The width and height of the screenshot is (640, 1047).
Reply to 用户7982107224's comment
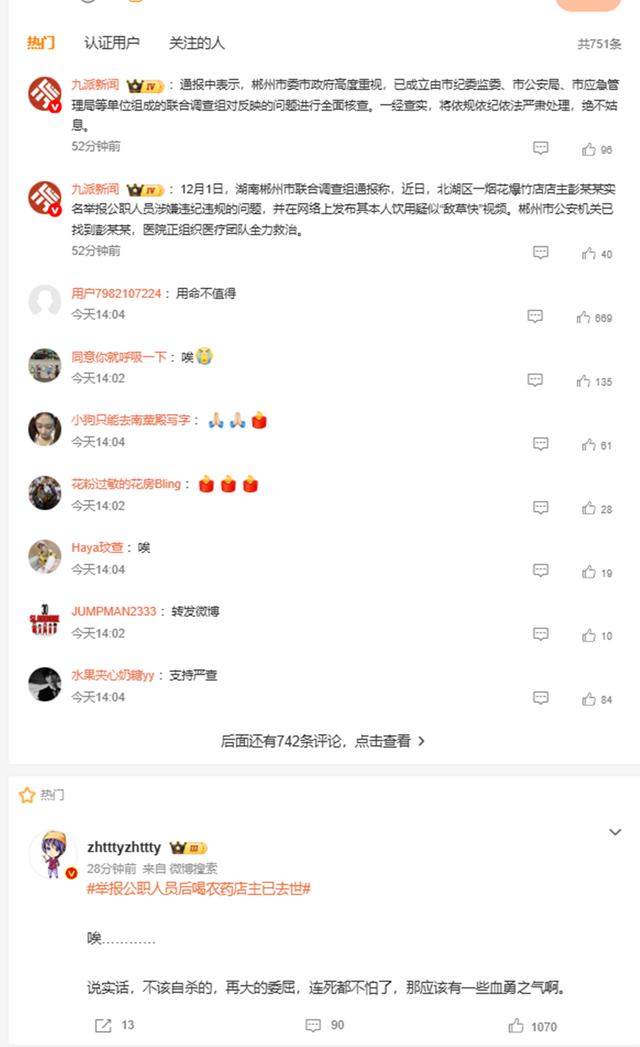click(535, 317)
